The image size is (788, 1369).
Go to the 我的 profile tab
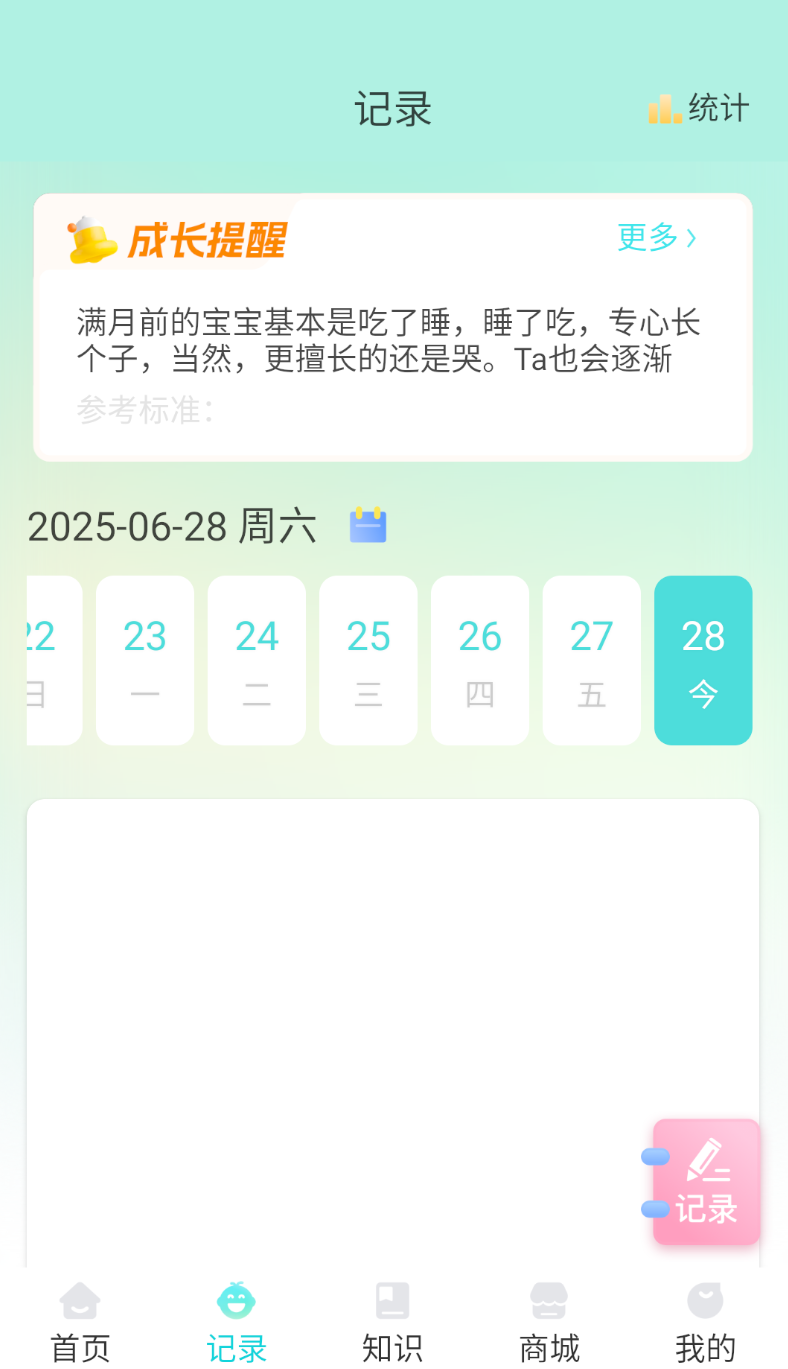[705, 1322]
